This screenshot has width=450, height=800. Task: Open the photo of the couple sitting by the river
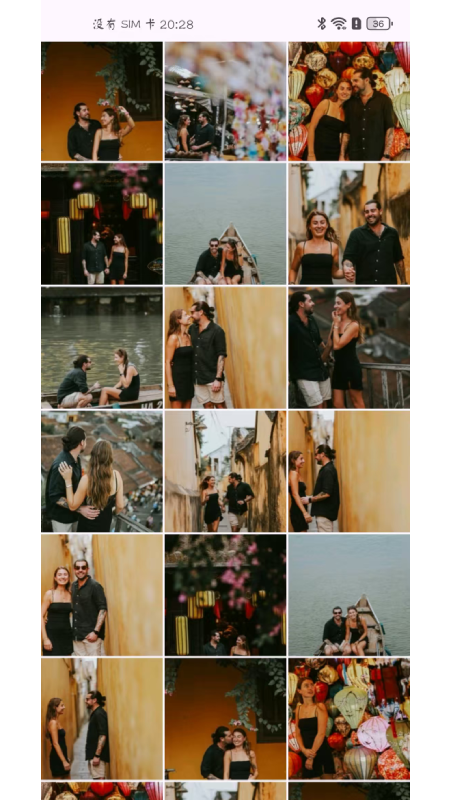(102, 347)
